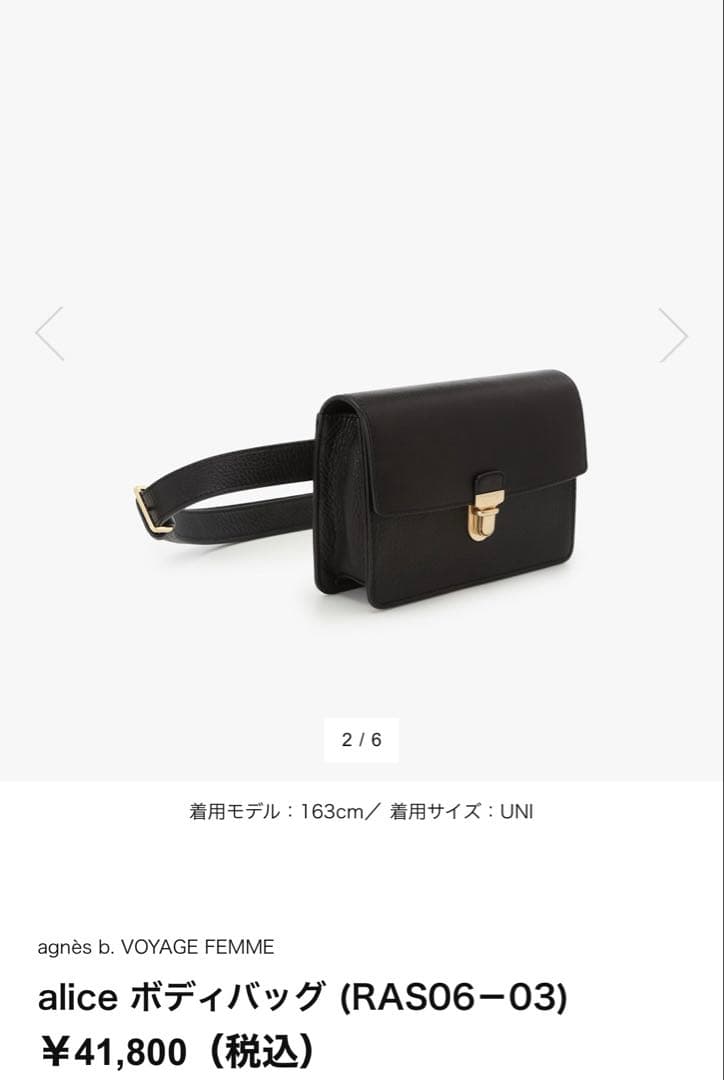Show the previous product image
This screenshot has height=1080, width=724.
[49, 334]
